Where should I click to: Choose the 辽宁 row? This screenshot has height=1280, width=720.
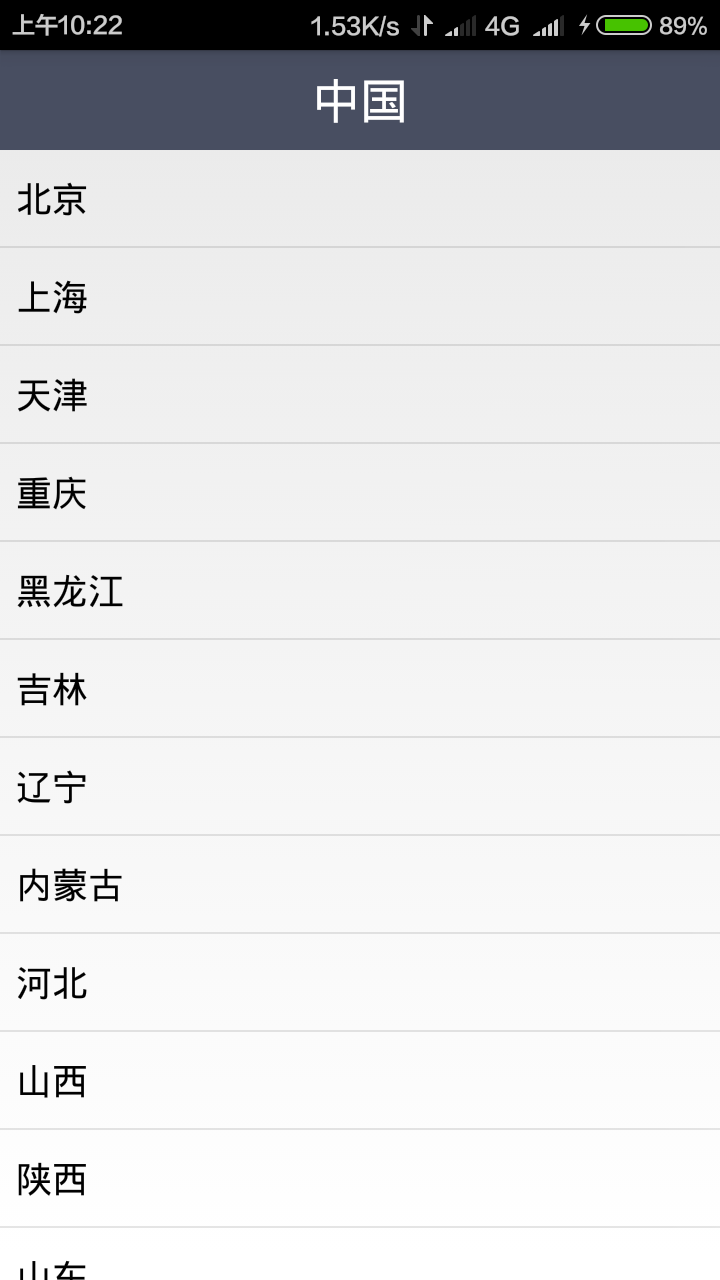(360, 786)
